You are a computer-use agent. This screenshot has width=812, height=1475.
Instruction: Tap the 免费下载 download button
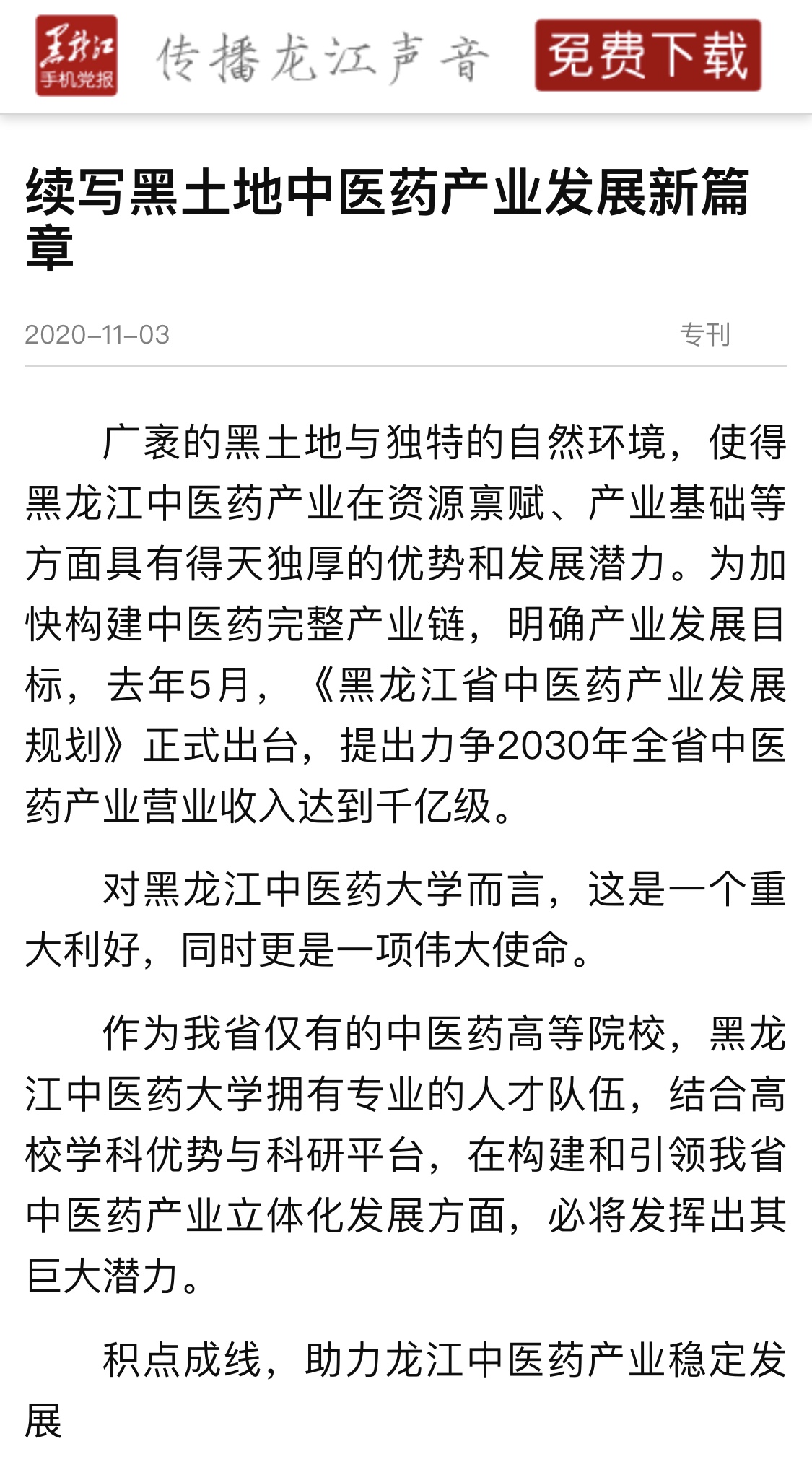click(x=647, y=56)
